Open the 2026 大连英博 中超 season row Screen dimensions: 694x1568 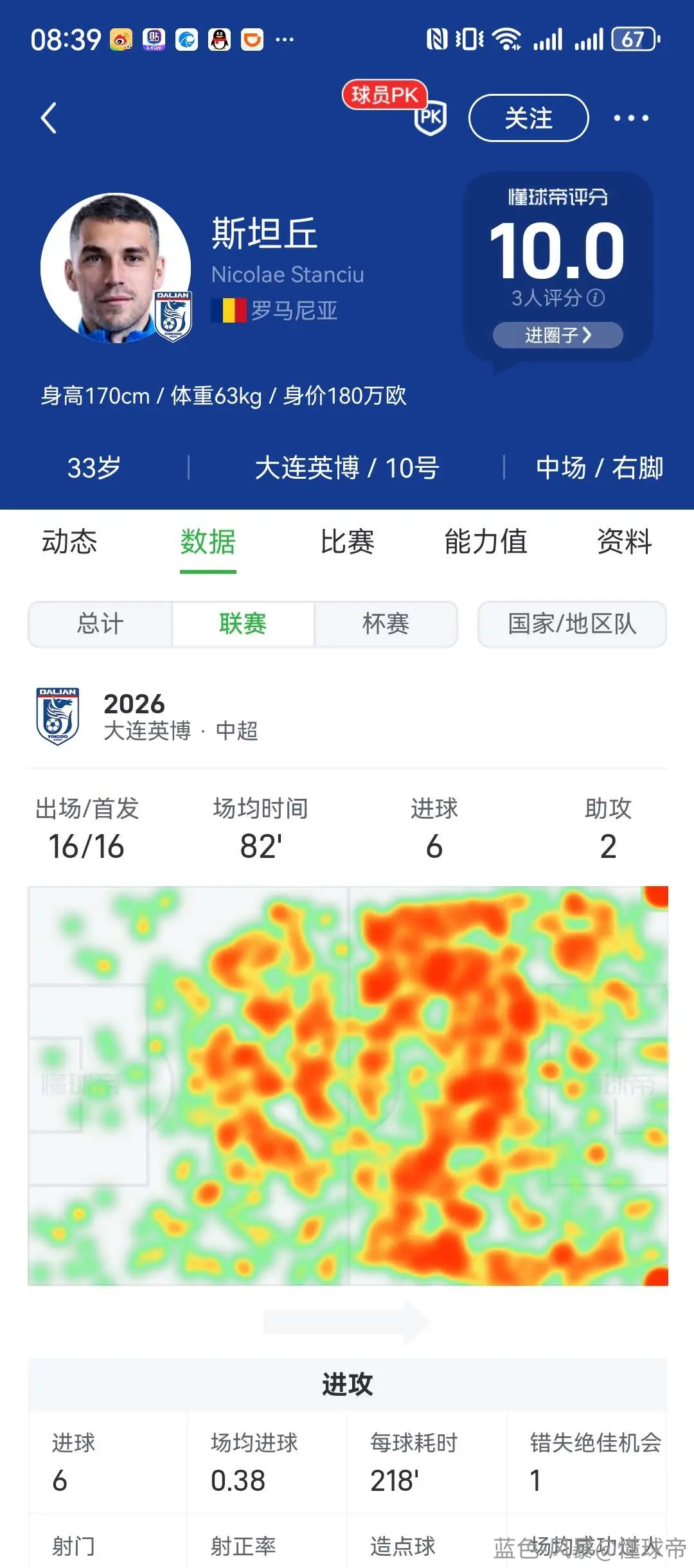(347, 717)
